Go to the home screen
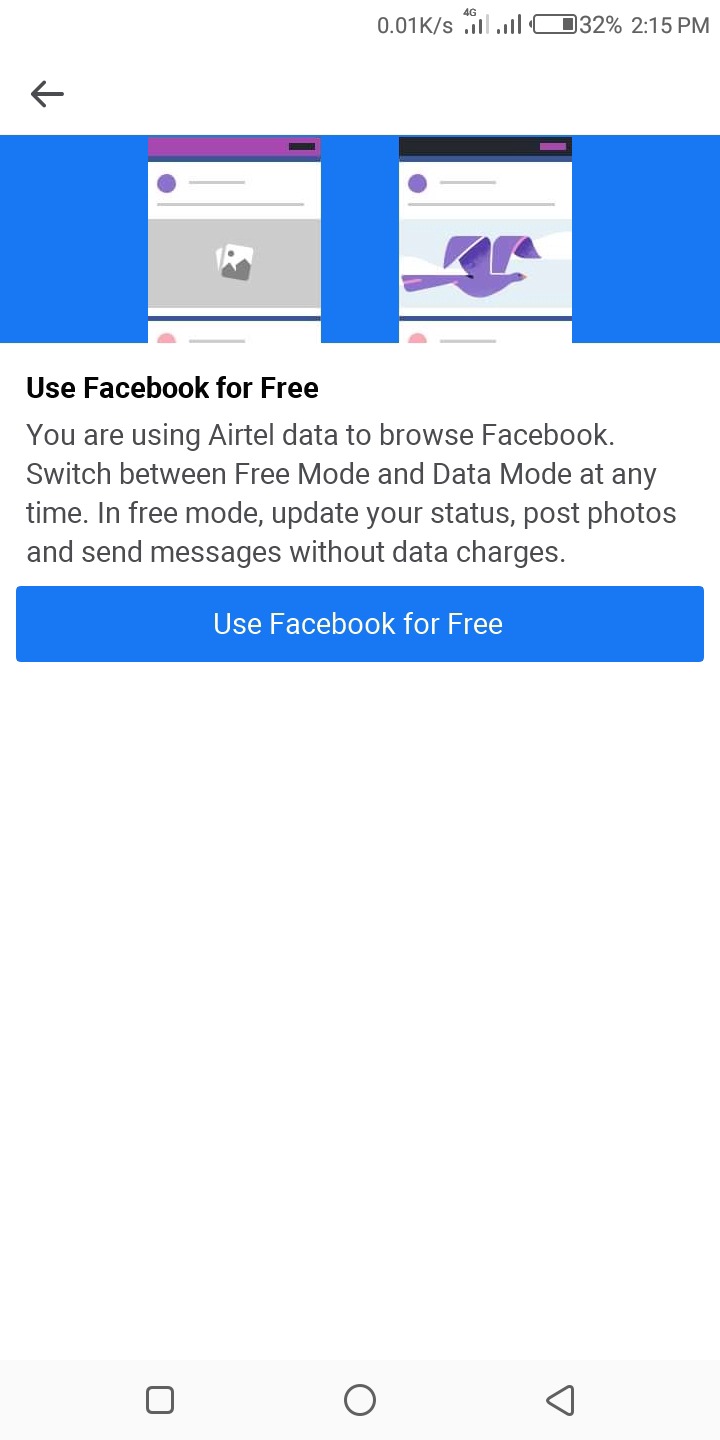This screenshot has width=720, height=1440. pos(360,1399)
